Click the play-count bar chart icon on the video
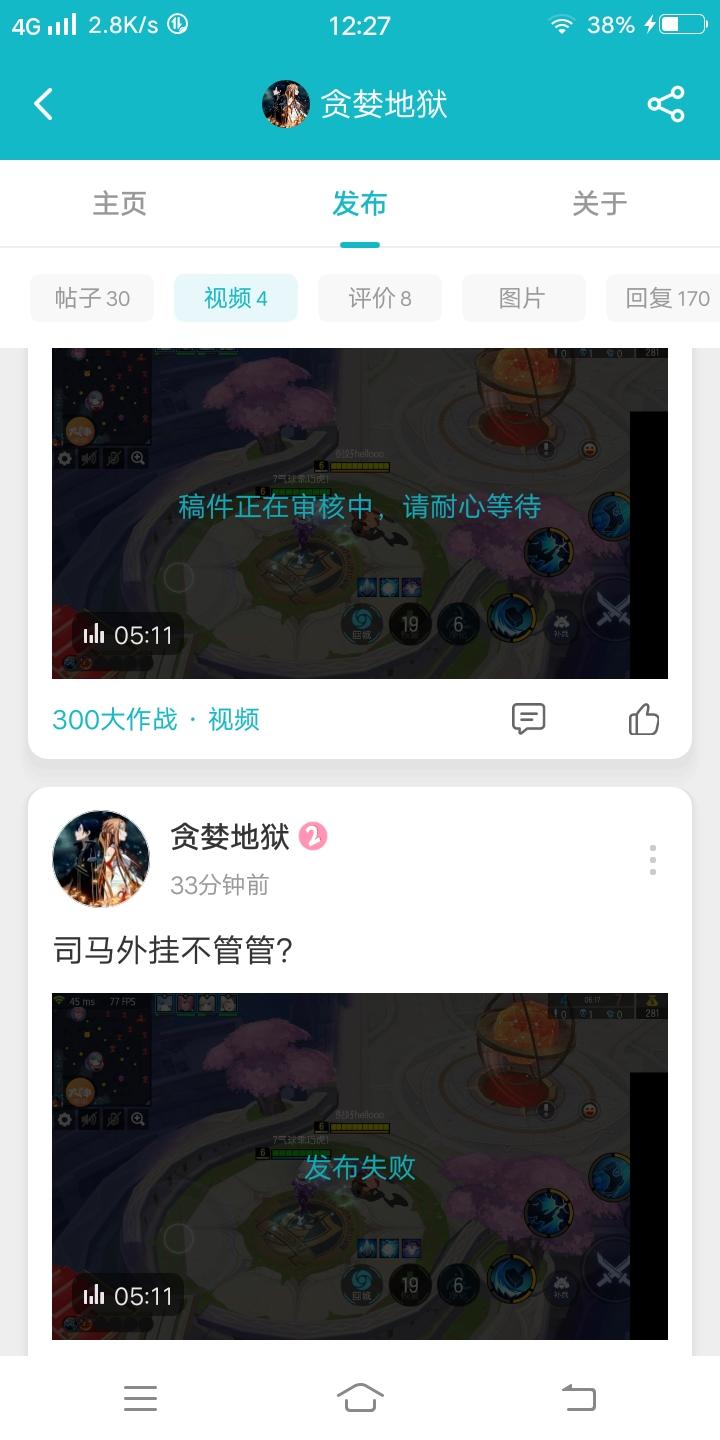720x1440 pixels. pos(94,633)
